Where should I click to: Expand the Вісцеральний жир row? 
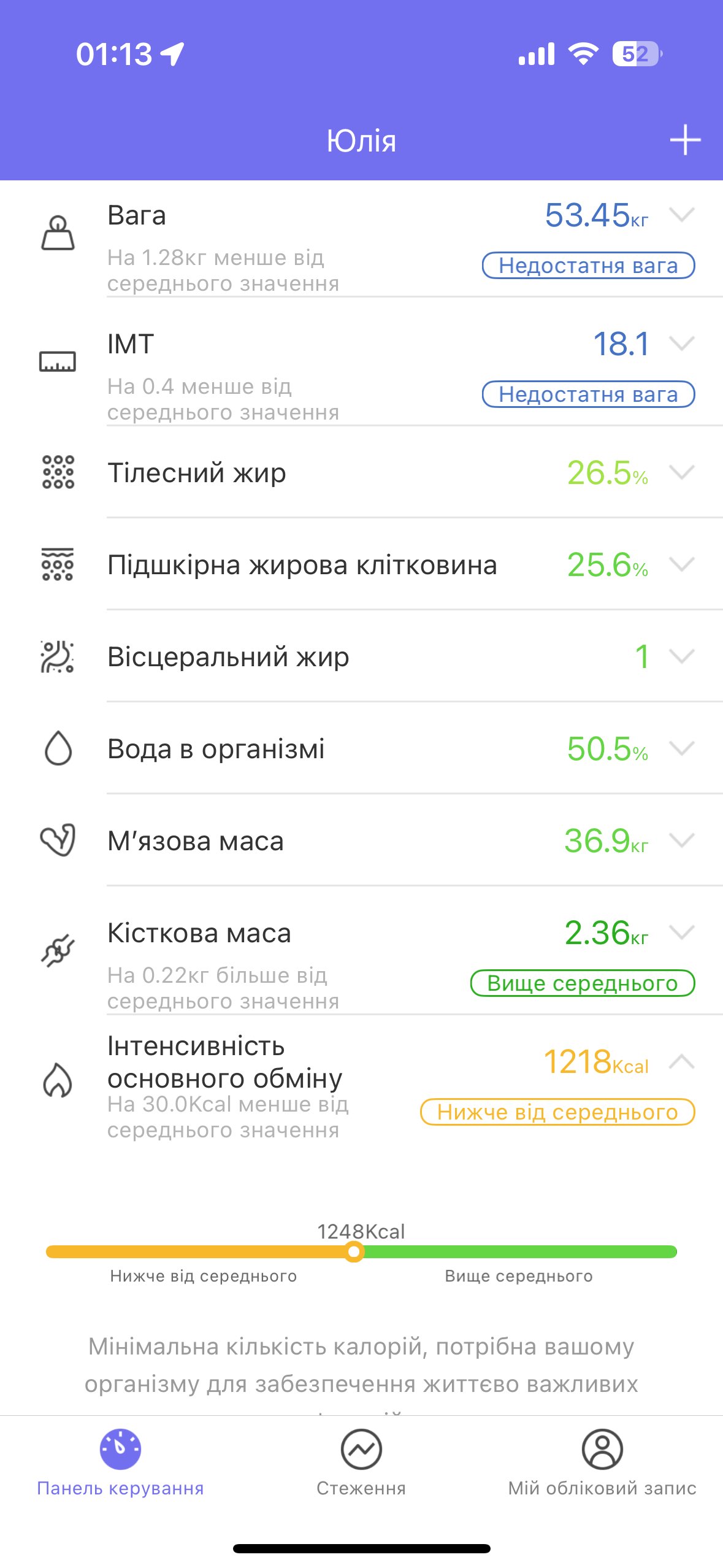pyautogui.click(x=681, y=656)
